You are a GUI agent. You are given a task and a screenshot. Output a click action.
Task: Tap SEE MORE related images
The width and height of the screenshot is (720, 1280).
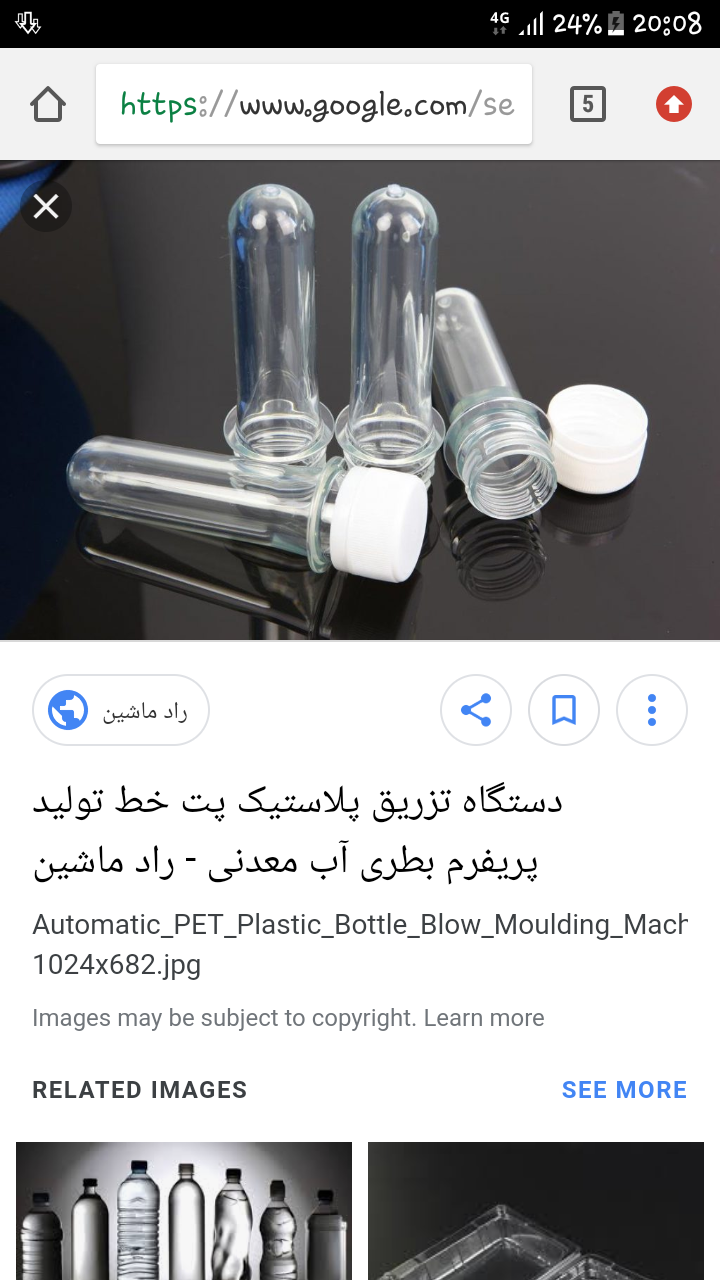[x=624, y=1090]
